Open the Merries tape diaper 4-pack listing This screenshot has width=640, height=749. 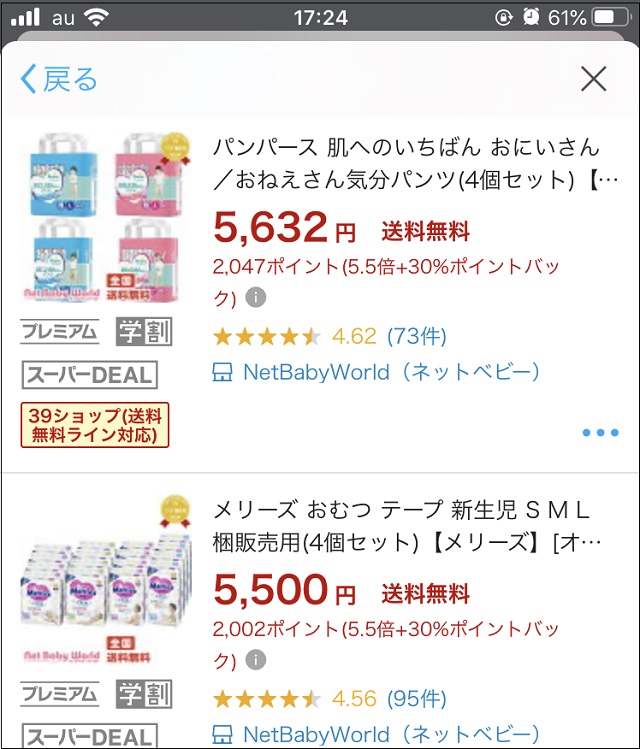(x=406, y=526)
